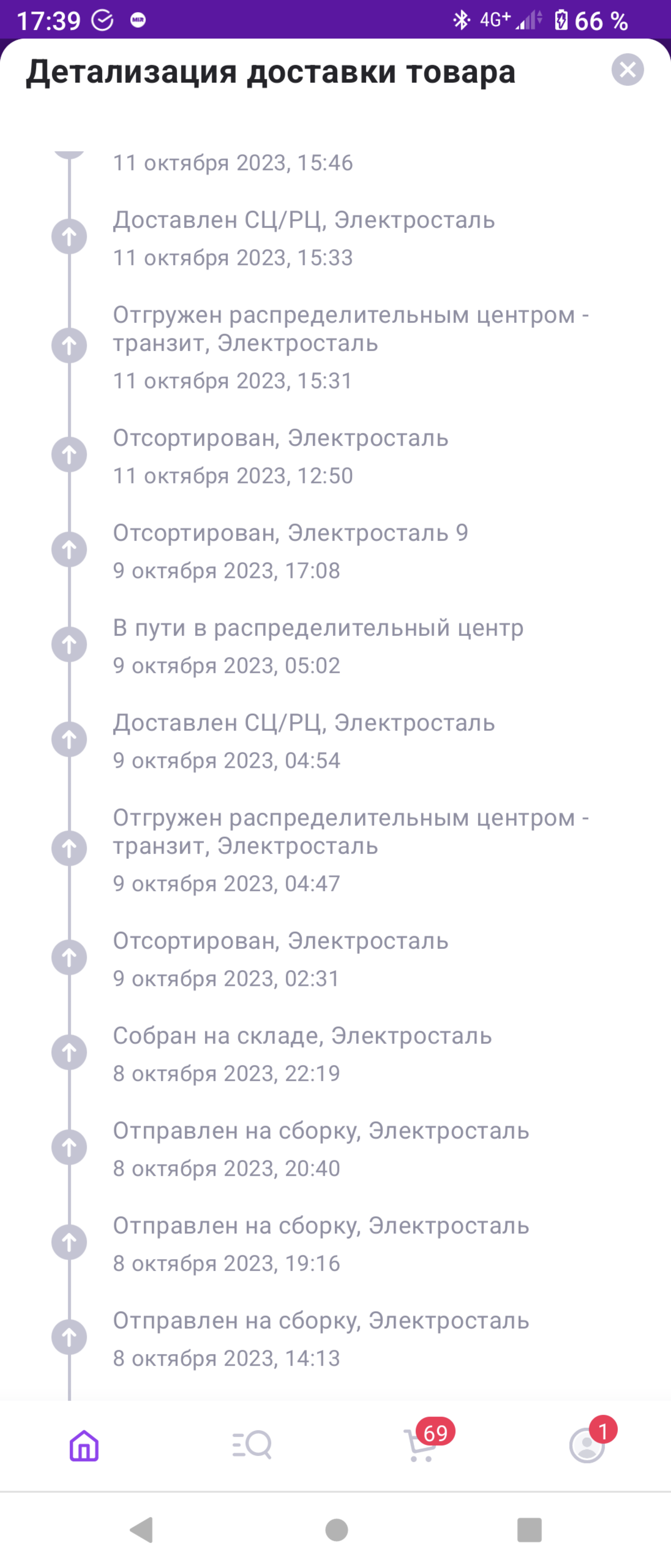Close the delivery details sheet
Image resolution: width=671 pixels, height=1568 pixels.
pyautogui.click(x=627, y=69)
